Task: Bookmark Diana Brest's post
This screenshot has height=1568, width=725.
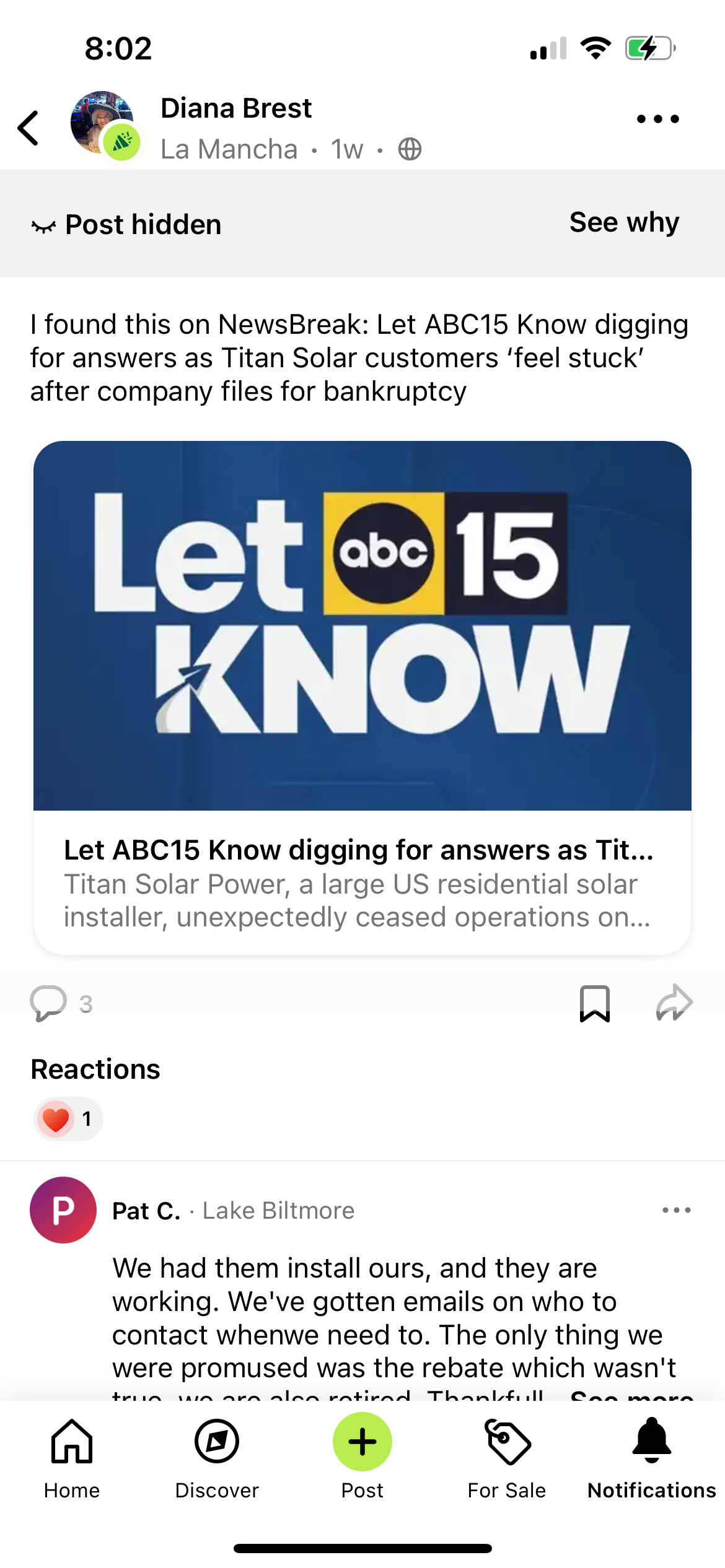Action: [594, 1003]
